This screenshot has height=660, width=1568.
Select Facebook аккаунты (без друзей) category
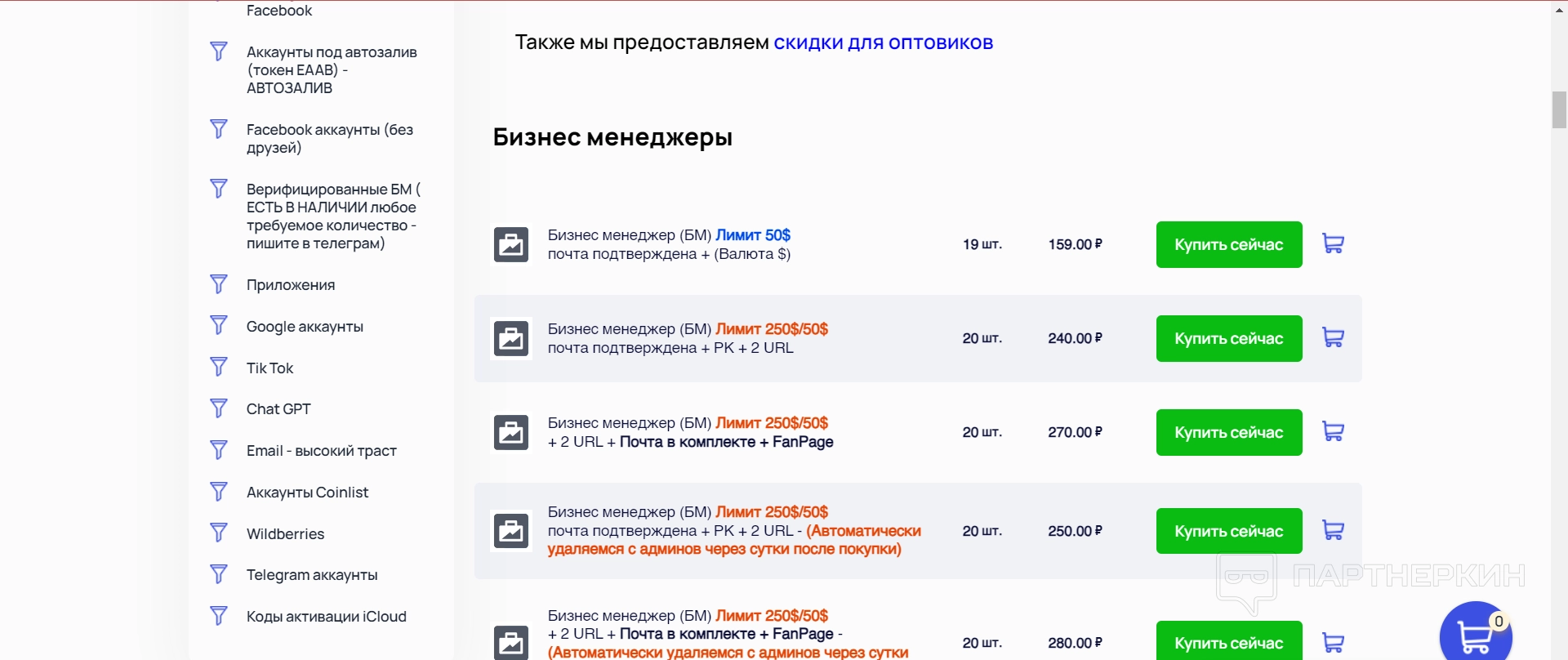[x=329, y=138]
